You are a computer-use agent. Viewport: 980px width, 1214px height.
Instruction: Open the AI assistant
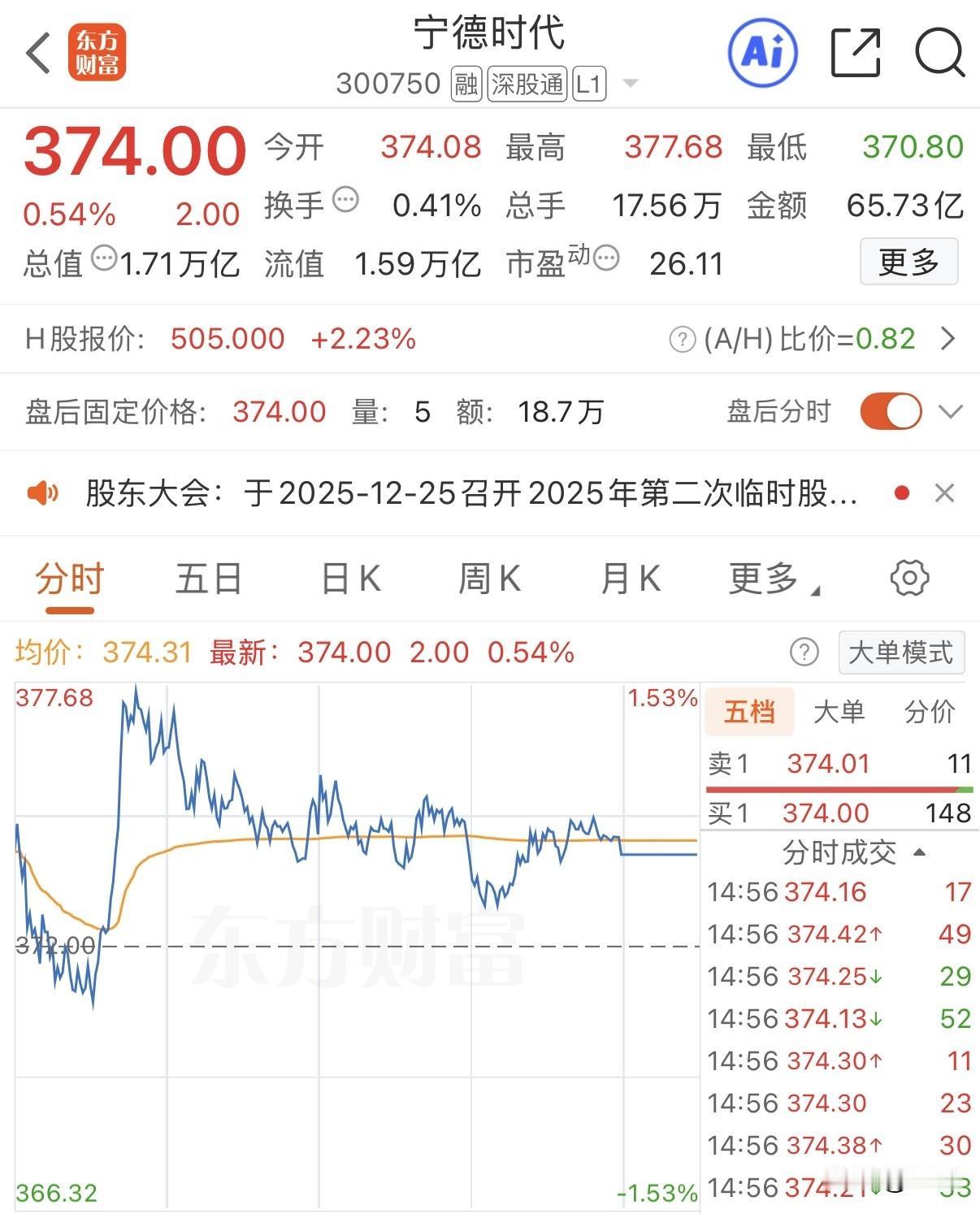tap(762, 50)
